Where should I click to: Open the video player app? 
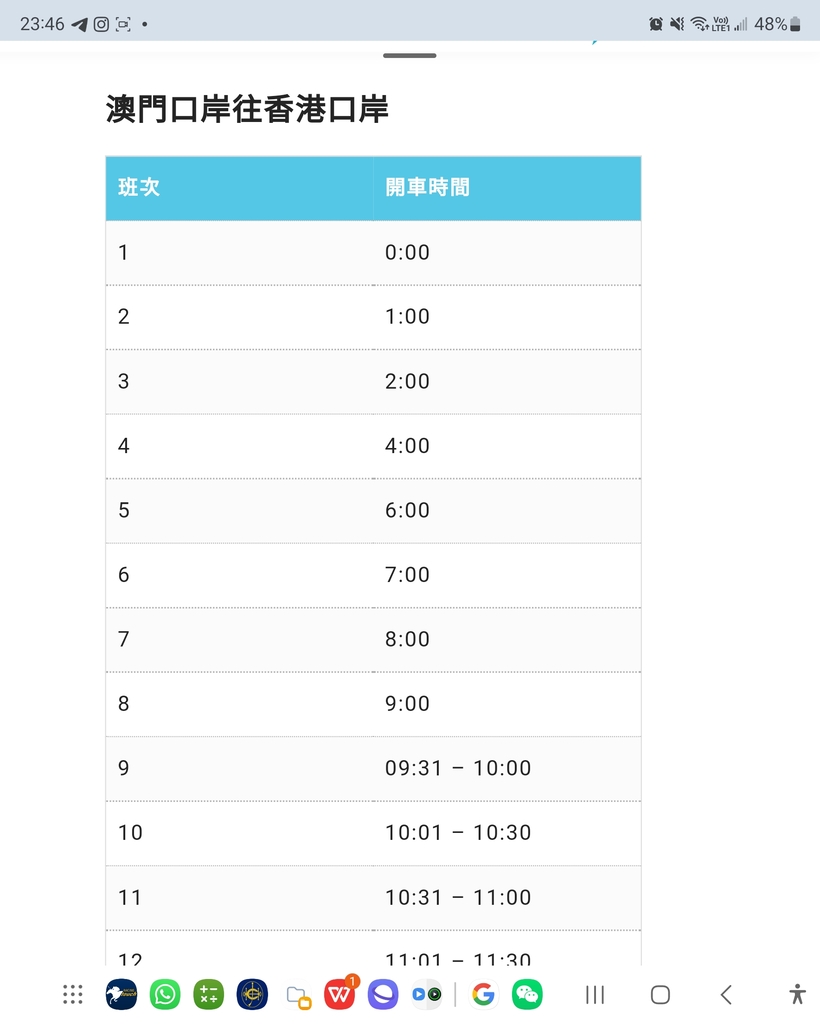click(427, 994)
